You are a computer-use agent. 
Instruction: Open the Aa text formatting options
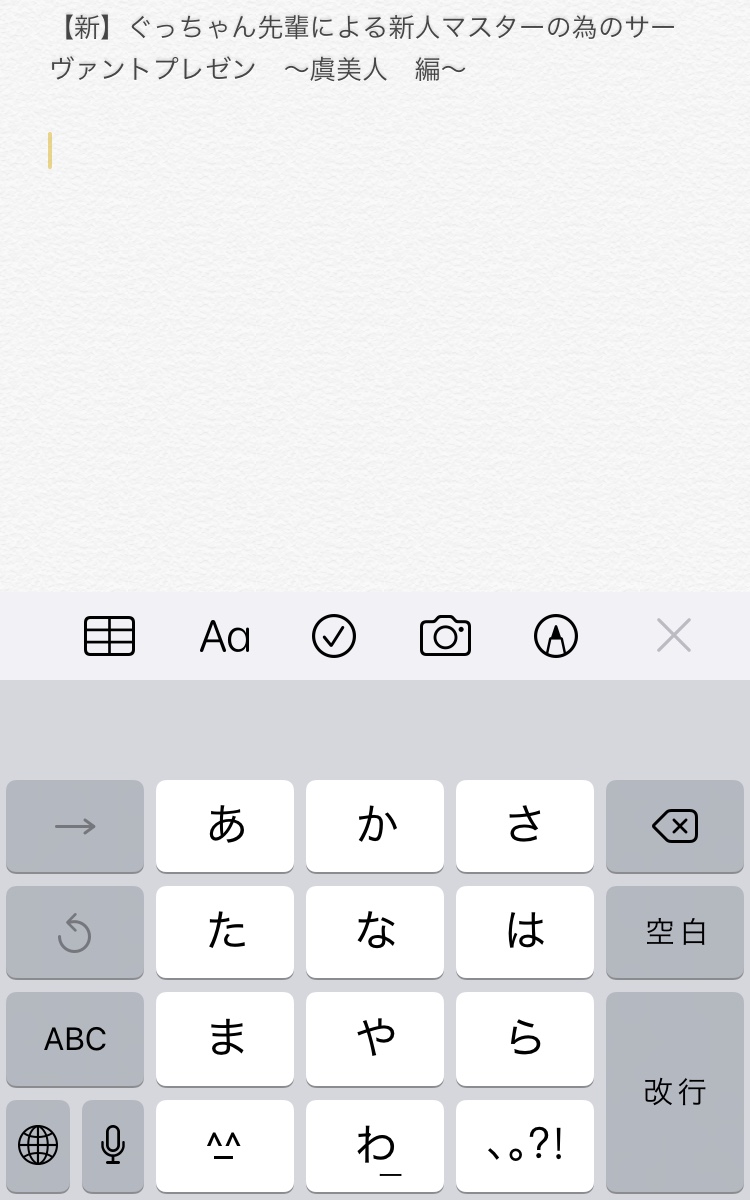(x=225, y=636)
